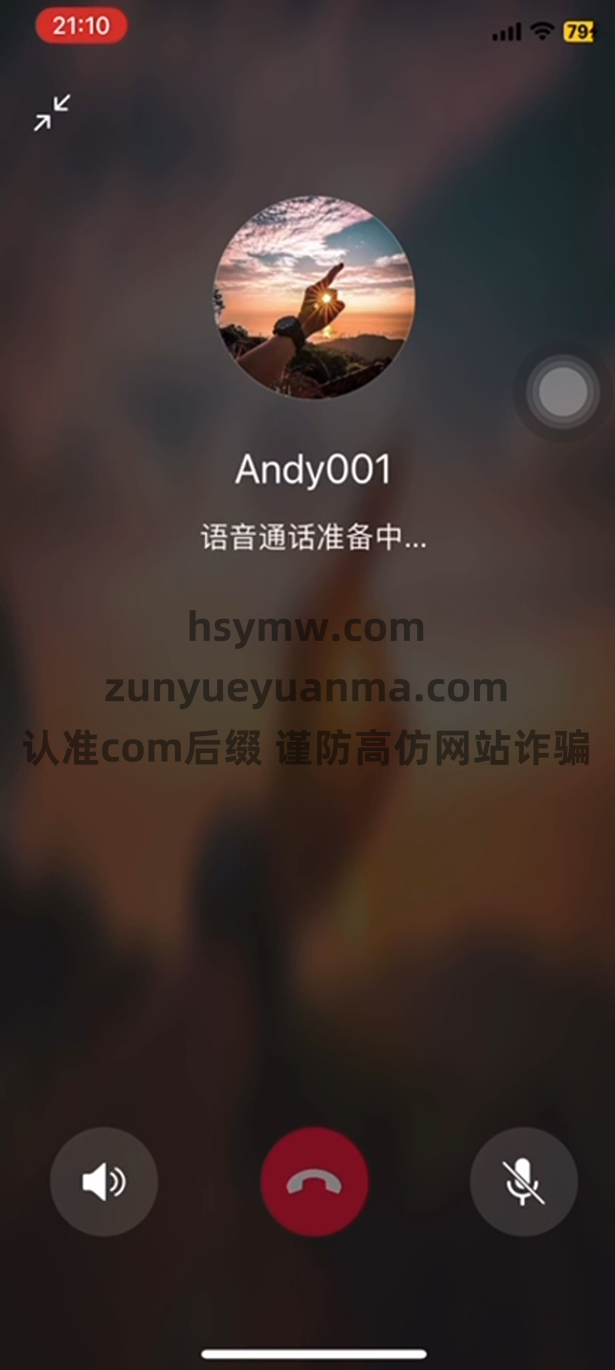615x1370 pixels.
Task: Minimize the voice call screen
Action: 52,113
